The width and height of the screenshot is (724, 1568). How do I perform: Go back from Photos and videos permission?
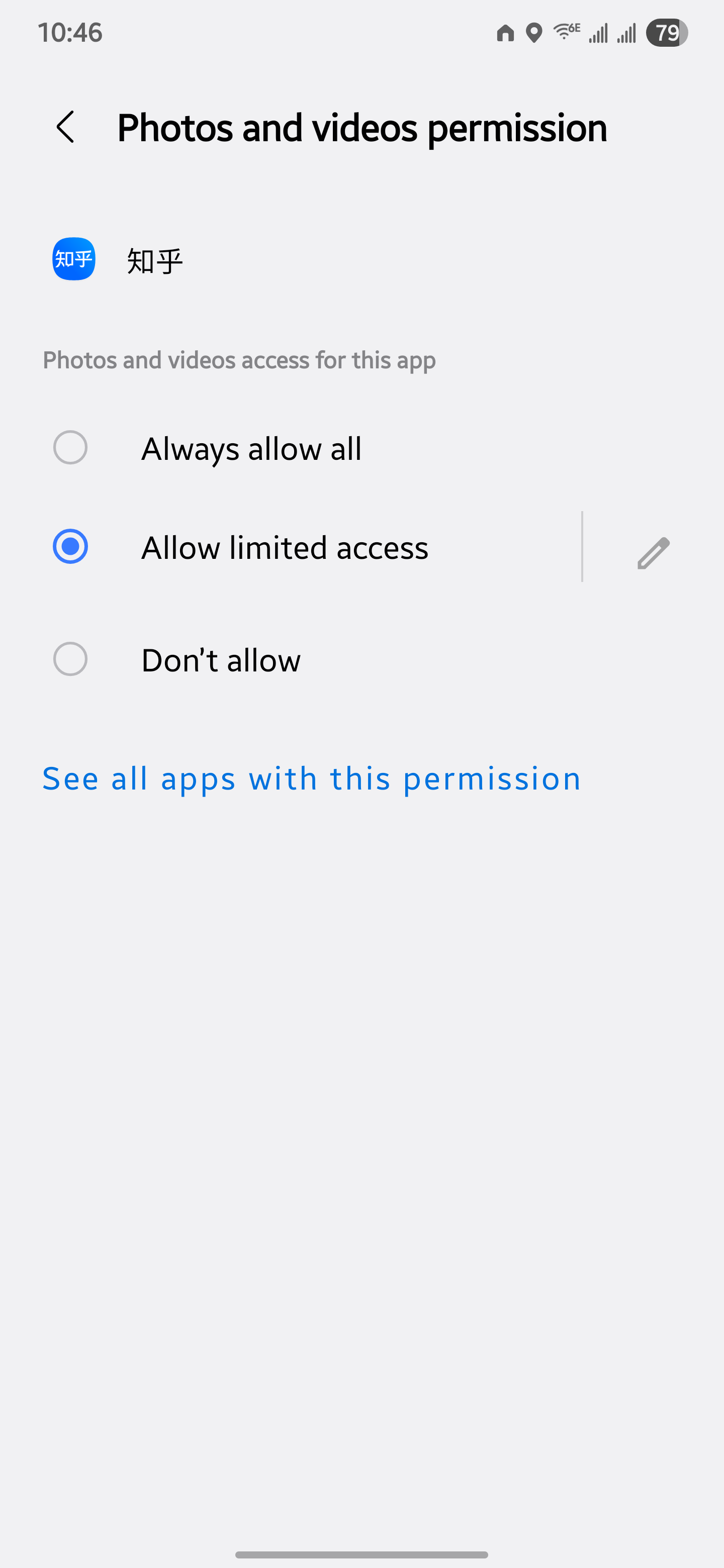(x=66, y=127)
